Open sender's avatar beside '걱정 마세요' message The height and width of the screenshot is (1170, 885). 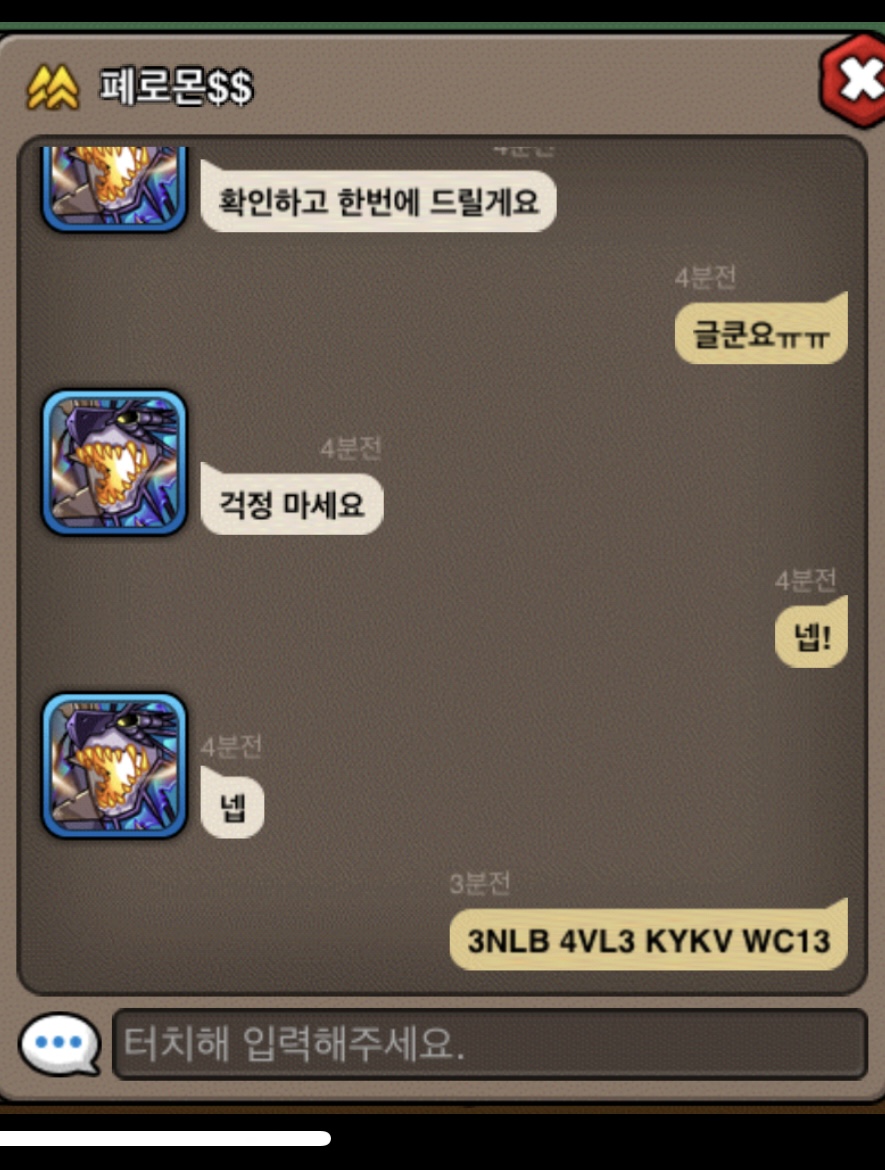(114, 463)
